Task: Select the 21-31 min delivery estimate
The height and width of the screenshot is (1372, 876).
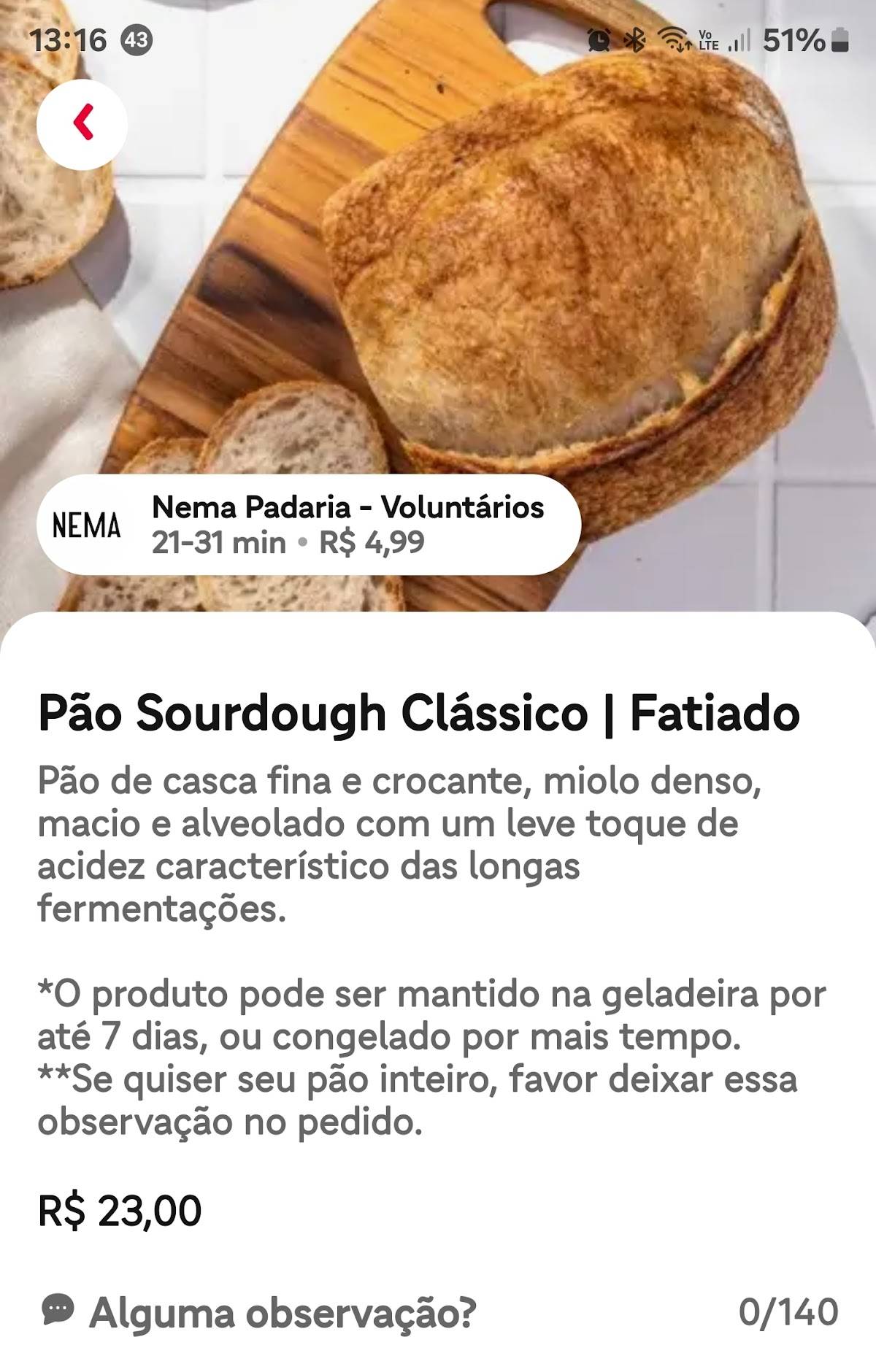Action: pyautogui.click(x=218, y=543)
